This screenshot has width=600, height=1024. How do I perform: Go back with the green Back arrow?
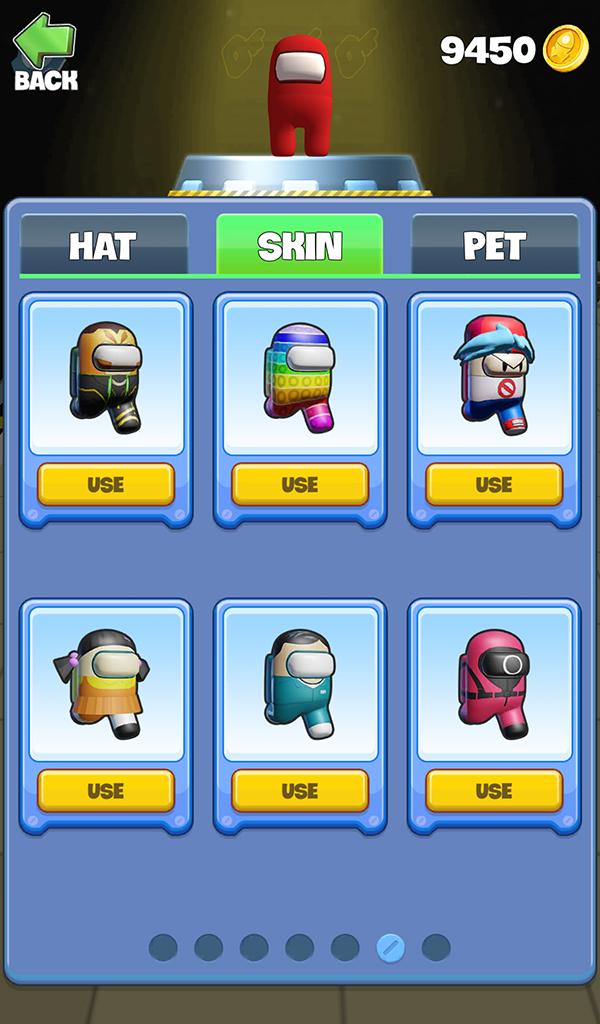(43, 53)
